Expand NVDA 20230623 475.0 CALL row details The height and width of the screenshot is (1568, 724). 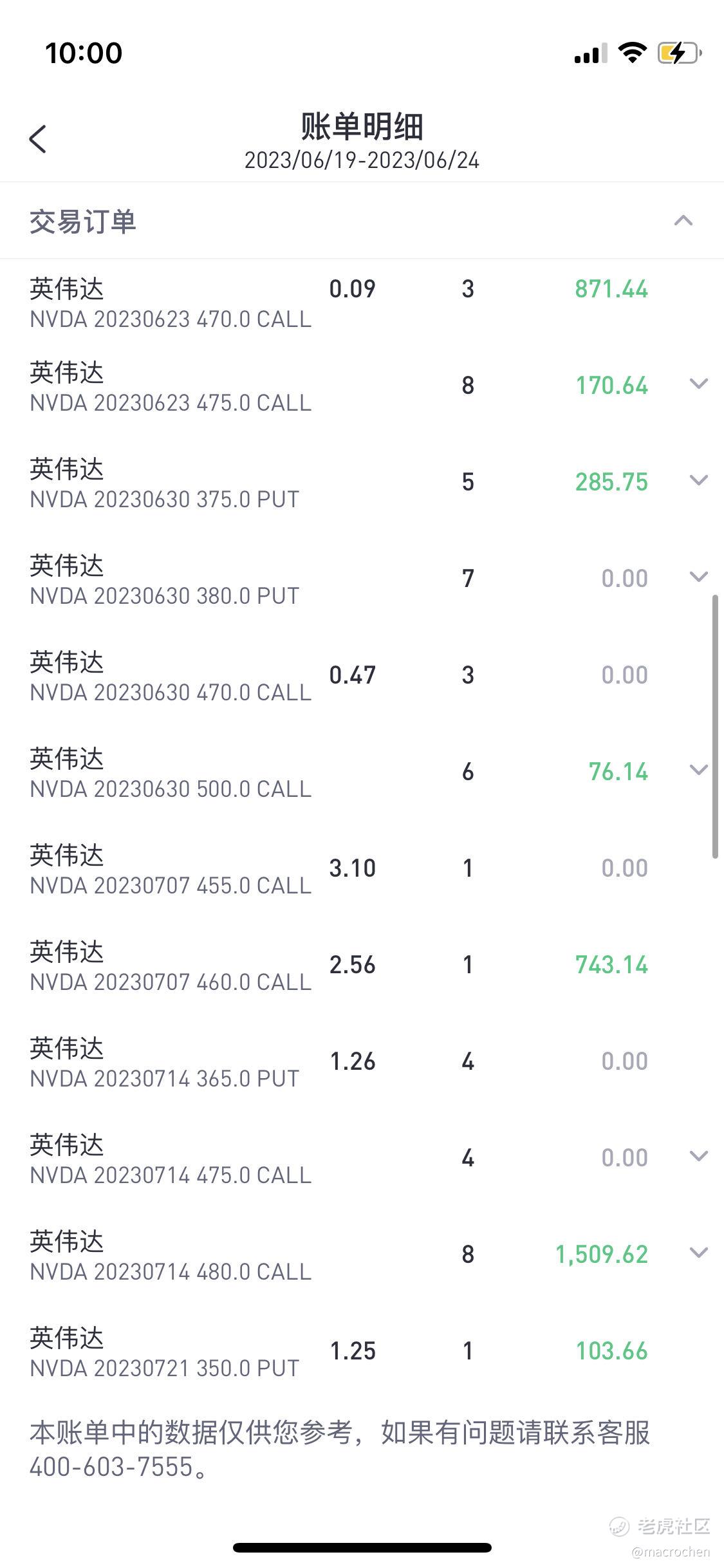point(698,384)
